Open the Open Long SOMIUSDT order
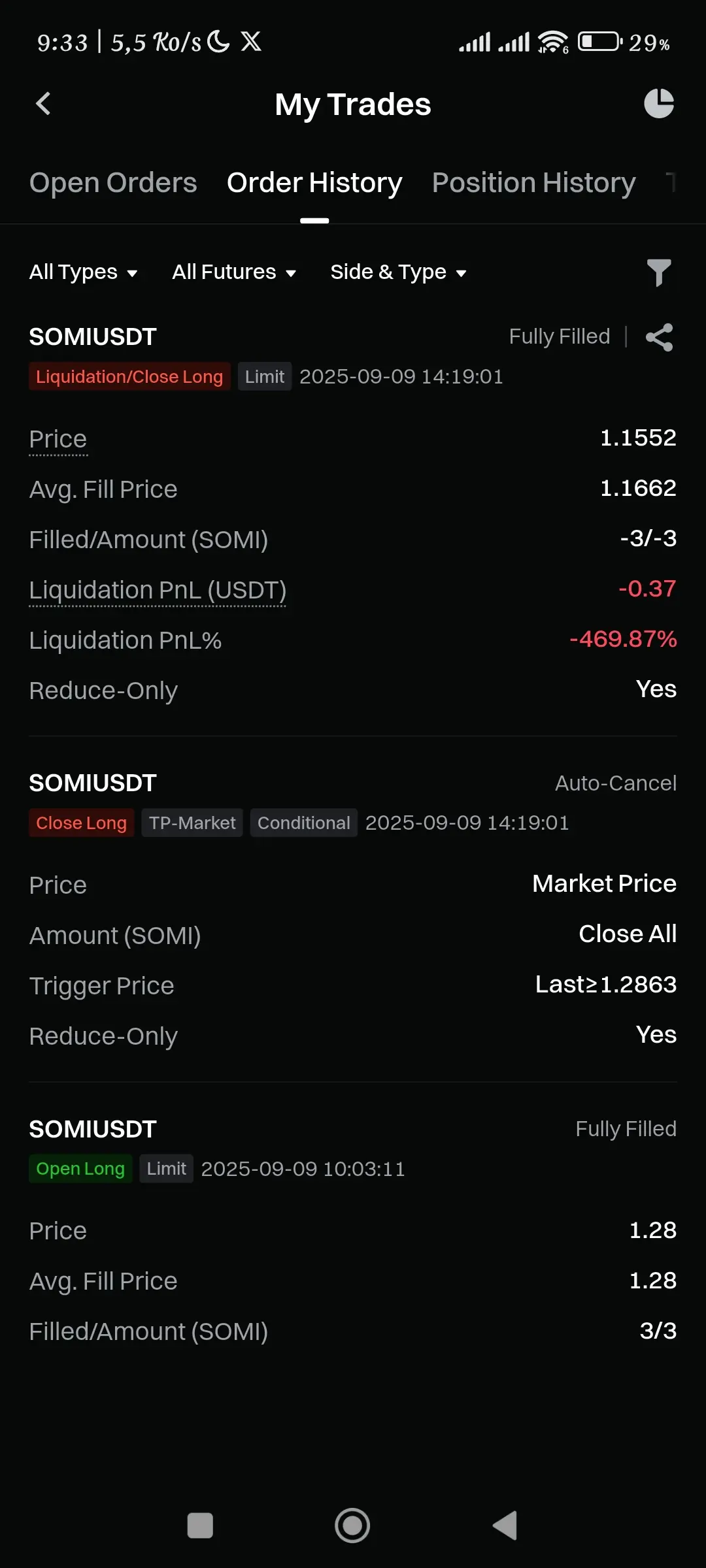 pos(353,1230)
